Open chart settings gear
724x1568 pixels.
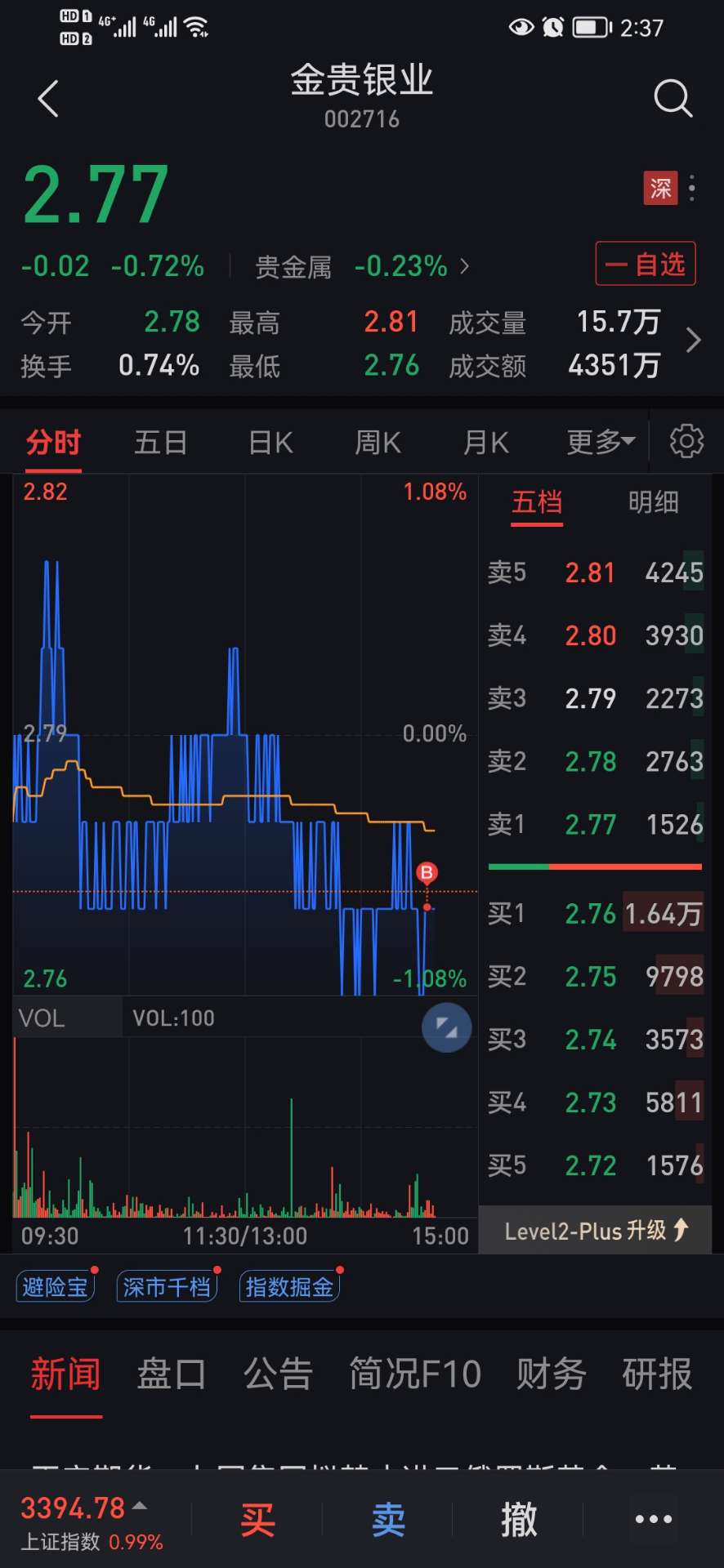(686, 442)
